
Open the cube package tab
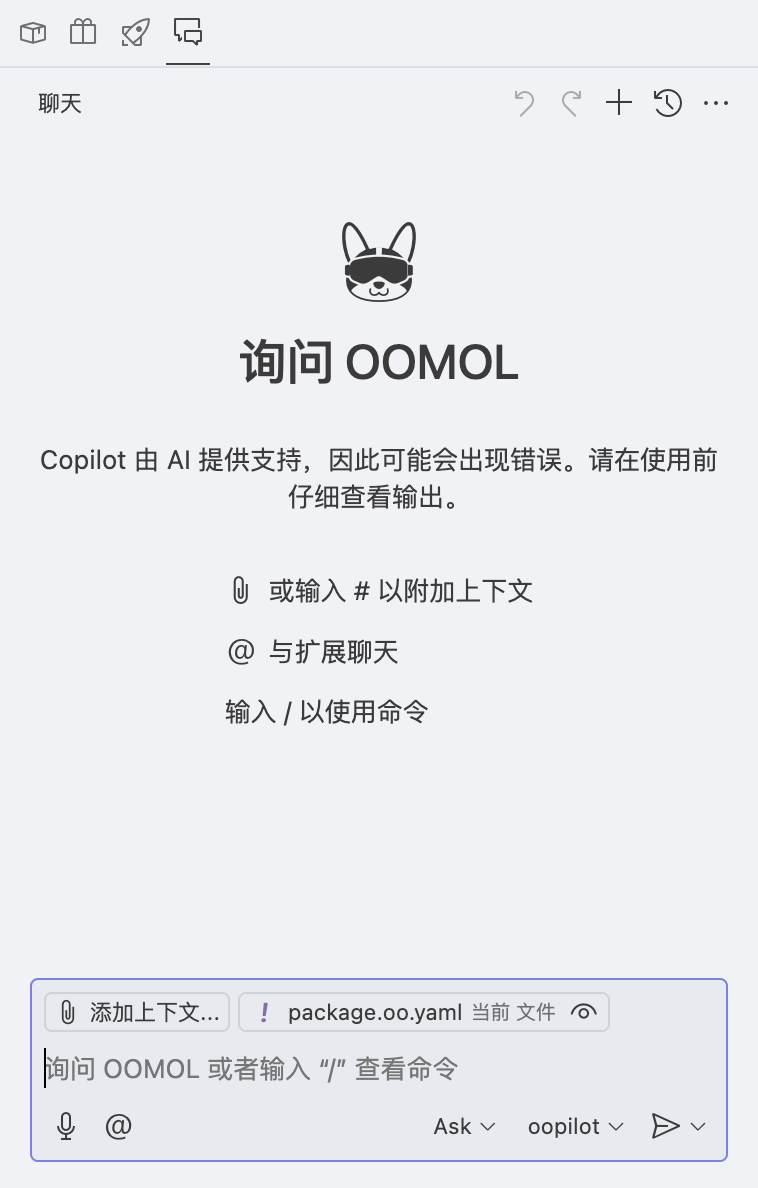[x=33, y=33]
